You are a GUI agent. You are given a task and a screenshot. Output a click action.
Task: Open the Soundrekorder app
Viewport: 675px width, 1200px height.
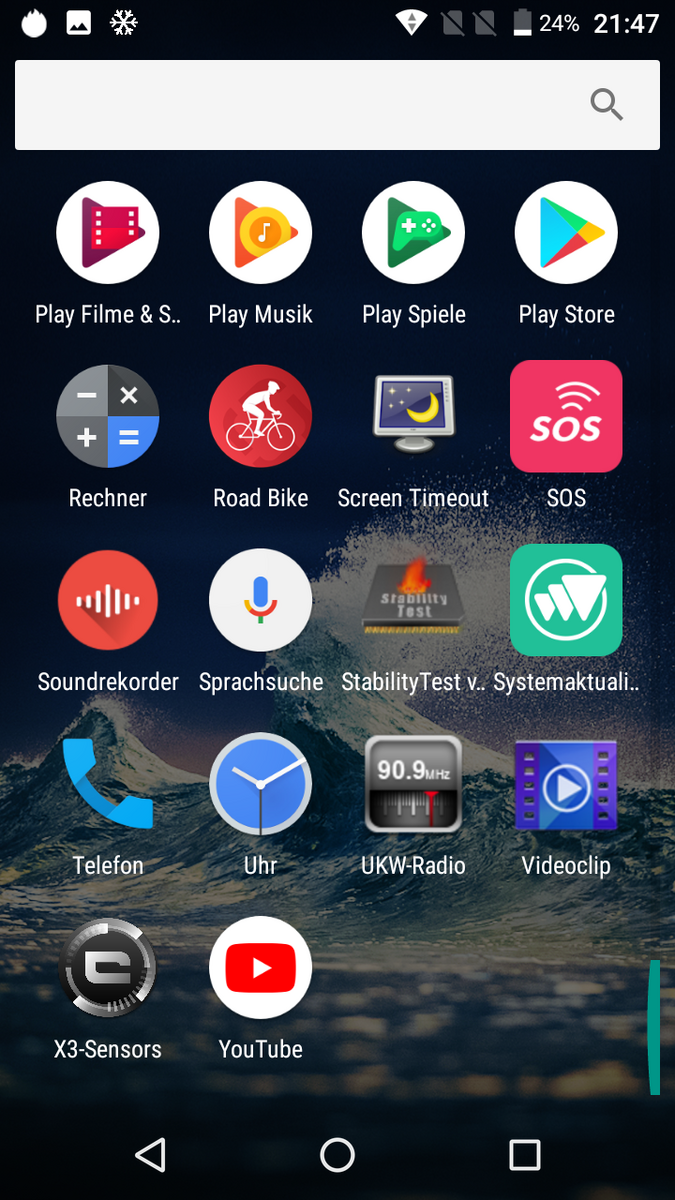point(108,600)
